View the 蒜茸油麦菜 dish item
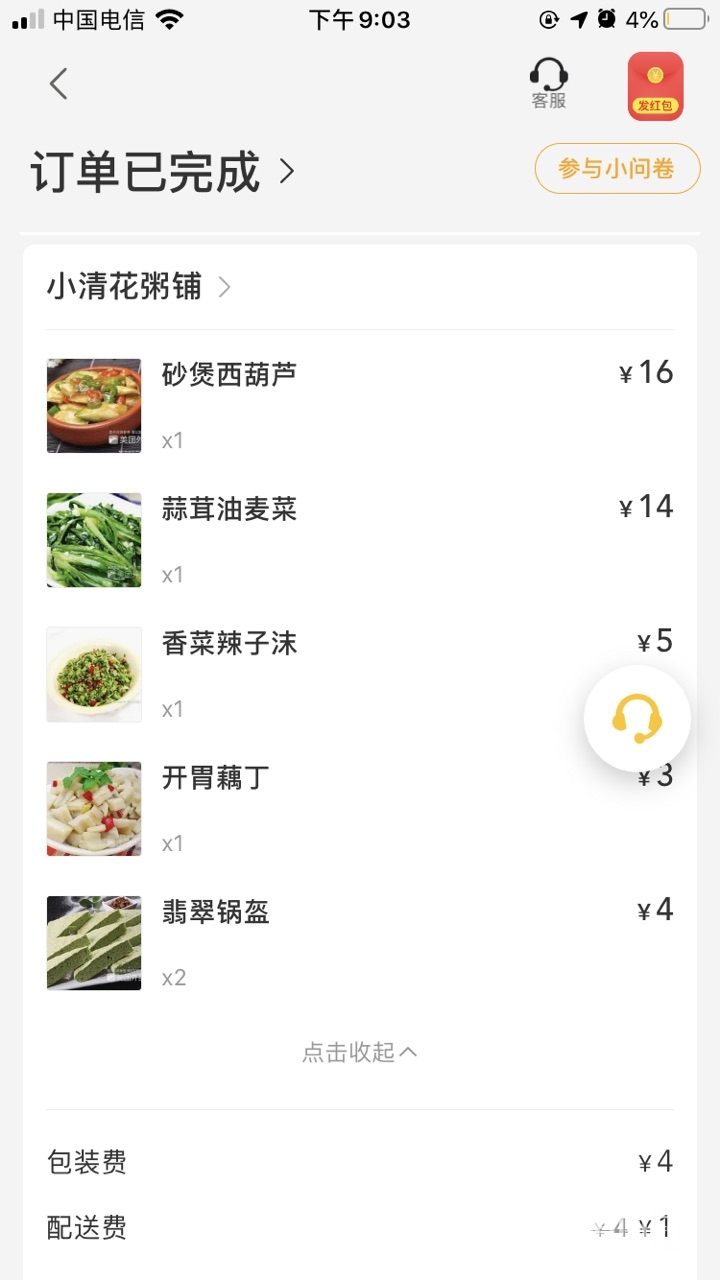 pyautogui.click(x=229, y=509)
